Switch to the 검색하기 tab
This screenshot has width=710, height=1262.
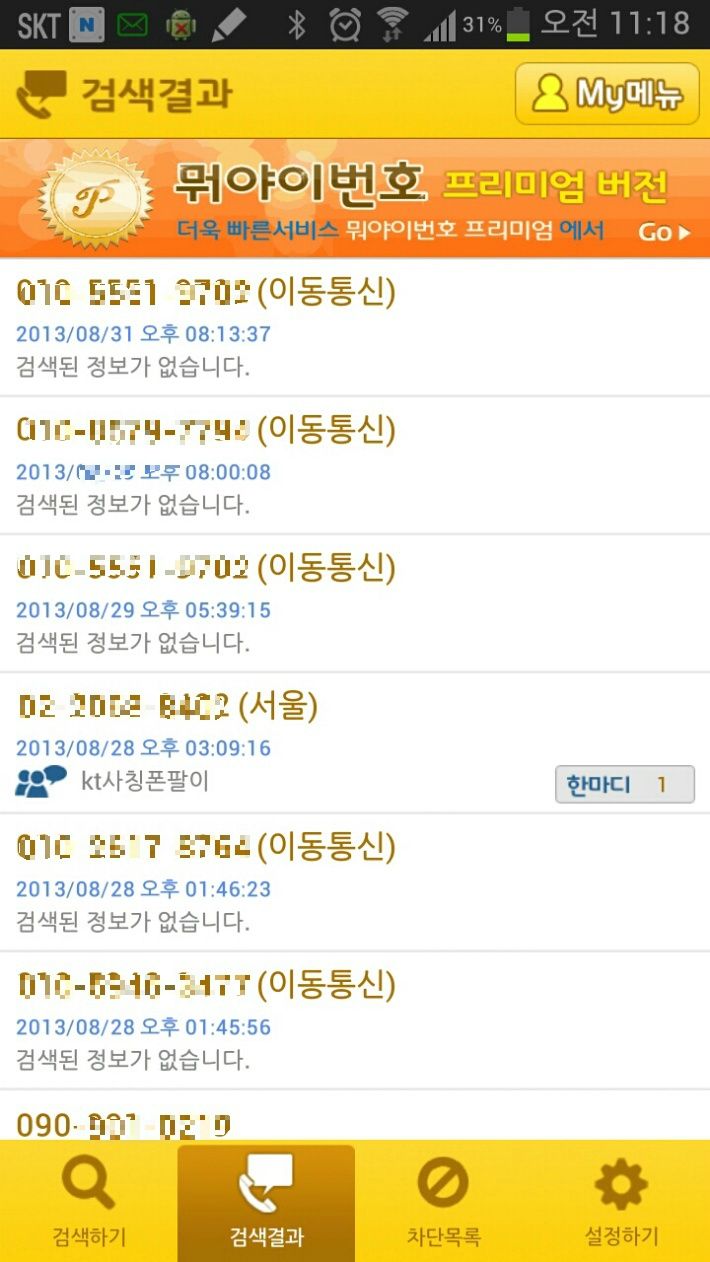coord(89,1202)
